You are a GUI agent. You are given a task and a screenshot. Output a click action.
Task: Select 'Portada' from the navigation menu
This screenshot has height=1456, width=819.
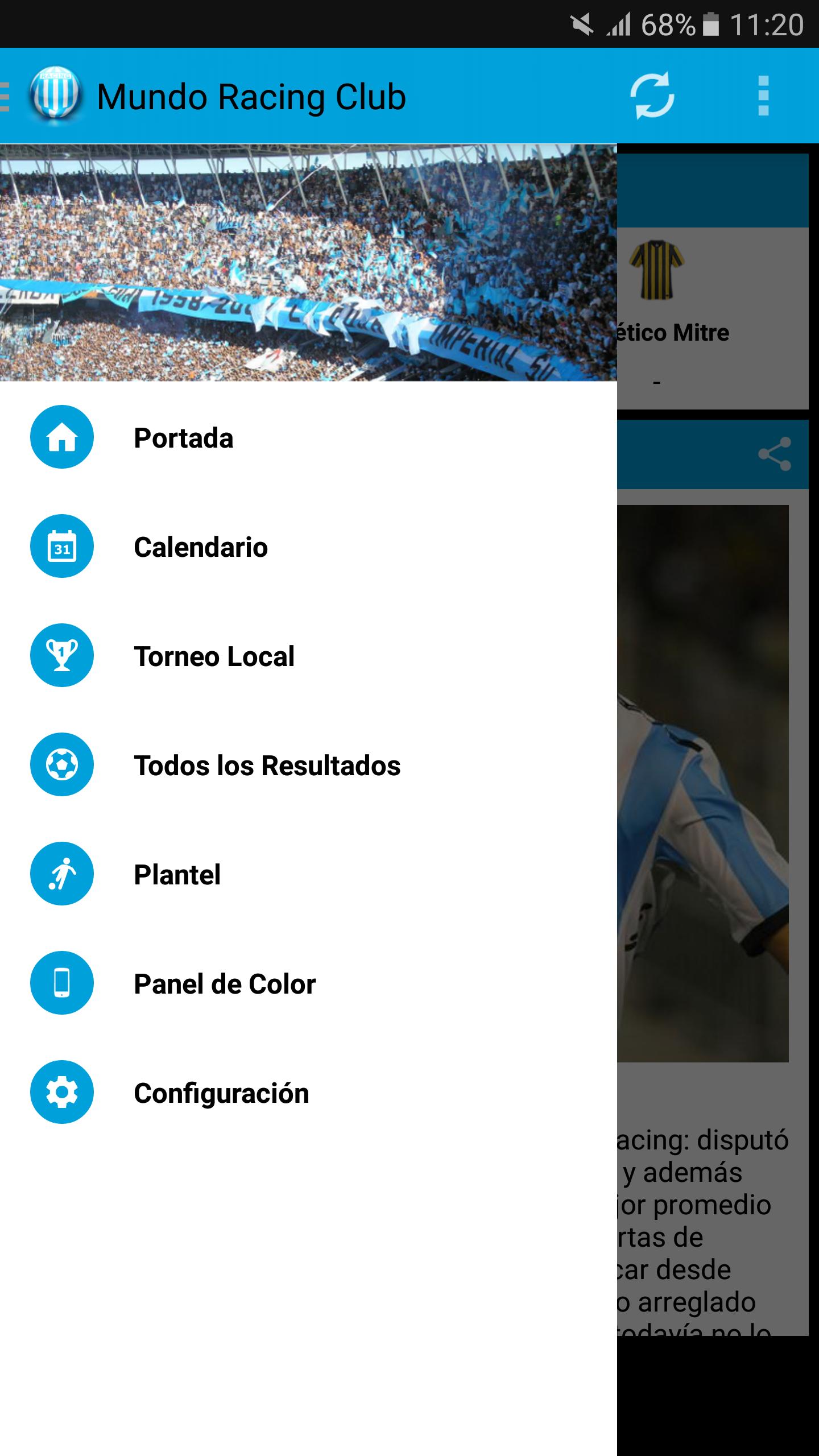[x=183, y=438]
